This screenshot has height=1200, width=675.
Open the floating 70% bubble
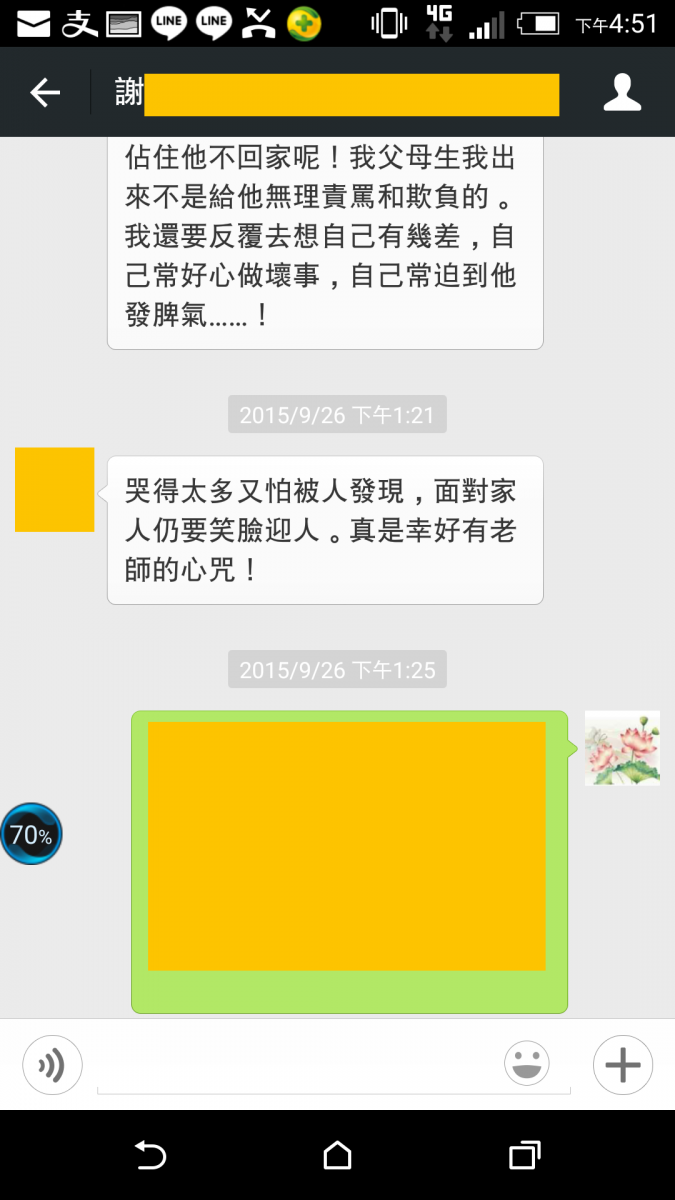[31, 834]
